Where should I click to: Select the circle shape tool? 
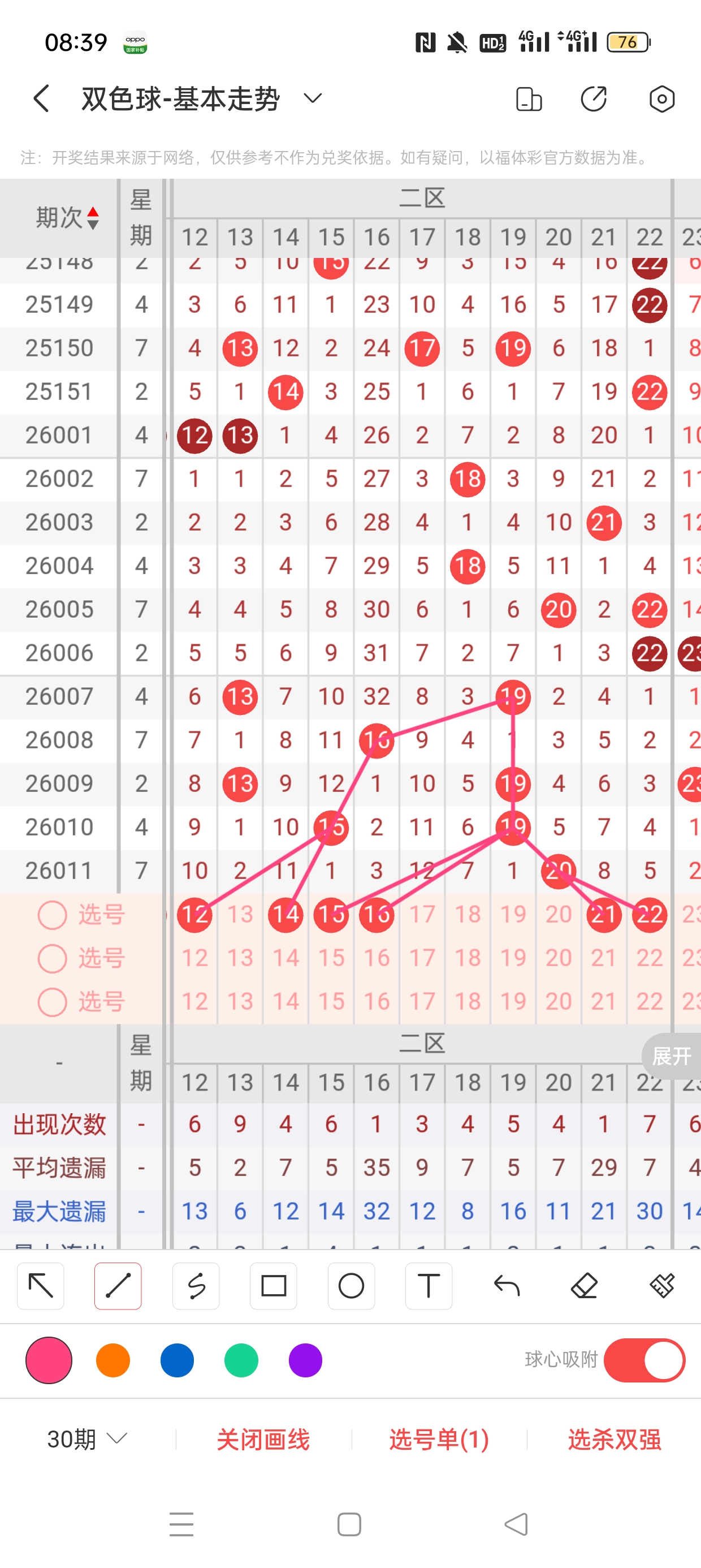click(351, 1286)
